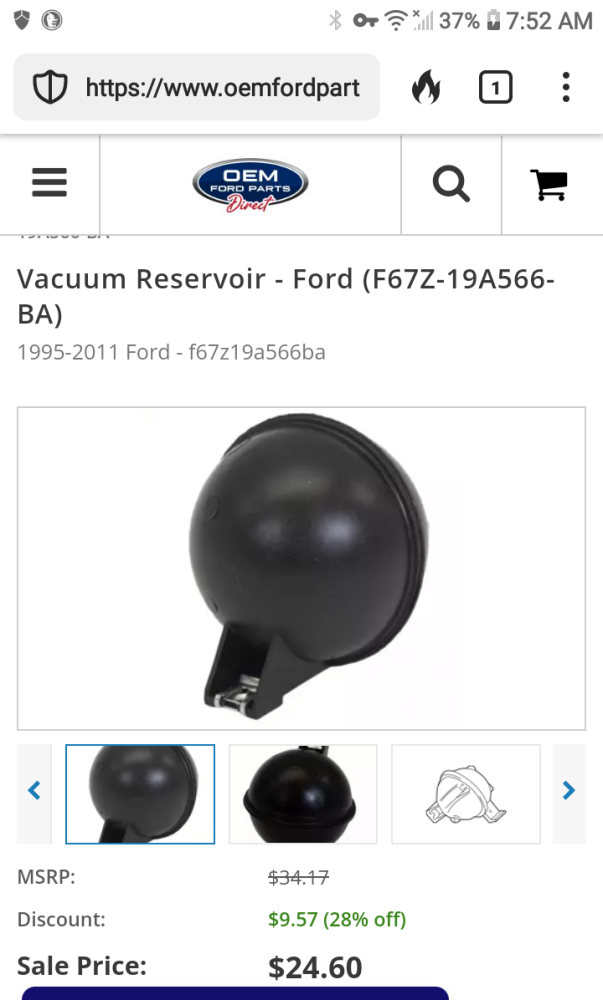Tap the fire clear-data icon
Image resolution: width=603 pixels, height=1000 pixels.
[426, 87]
